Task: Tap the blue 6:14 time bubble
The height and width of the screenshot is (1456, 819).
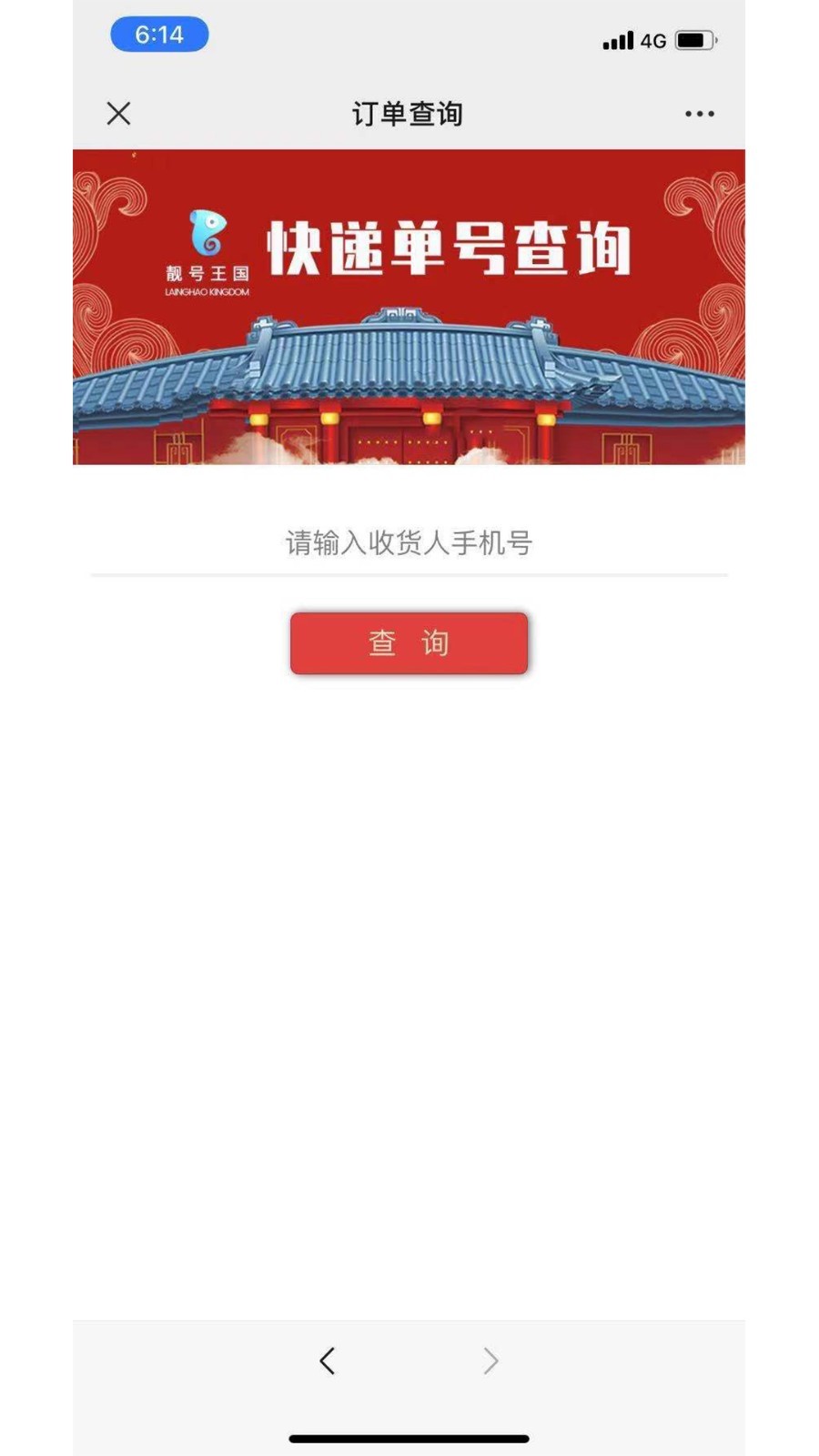Action: 159,34
